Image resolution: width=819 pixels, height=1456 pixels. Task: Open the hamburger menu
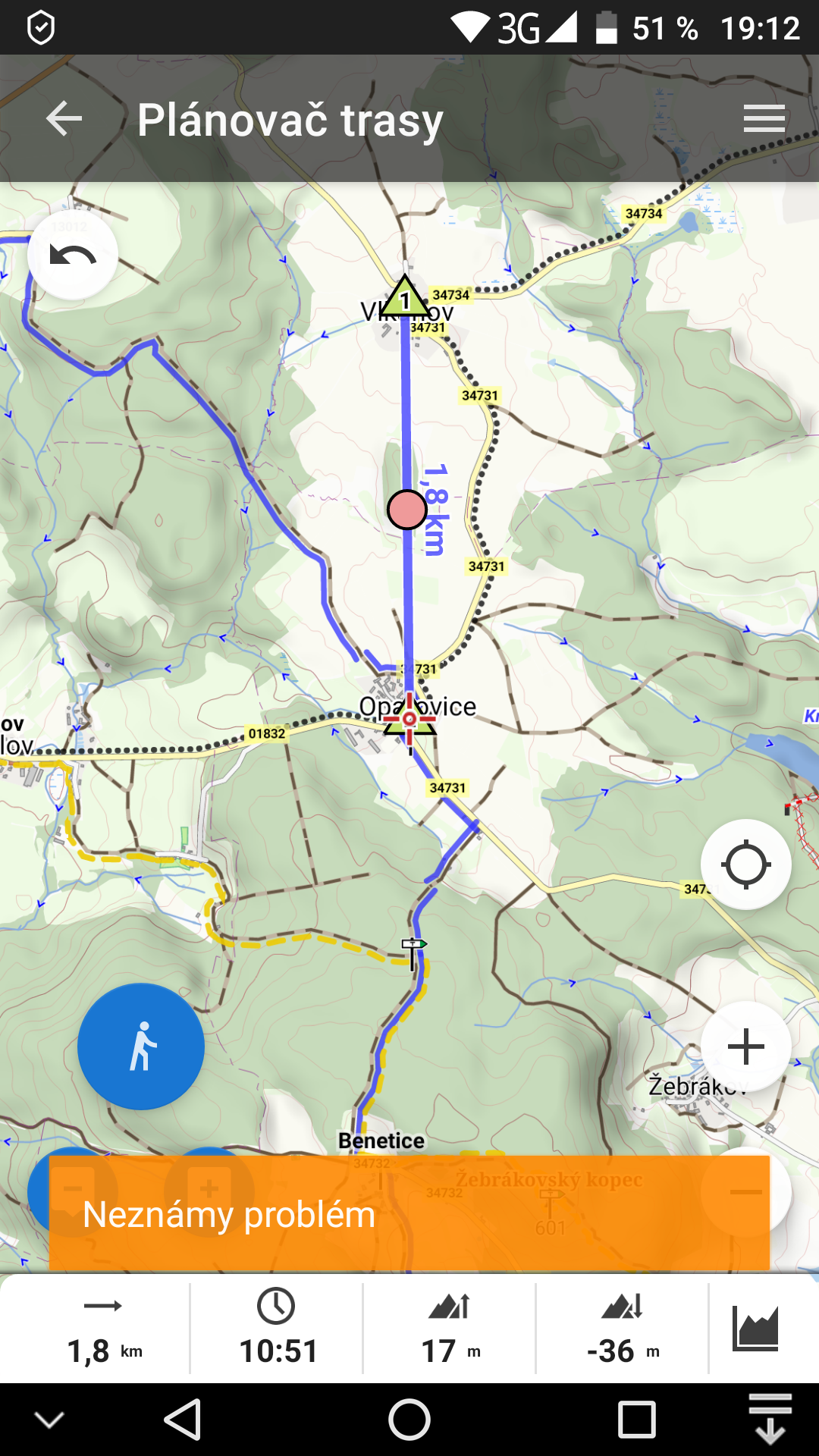coord(764,119)
